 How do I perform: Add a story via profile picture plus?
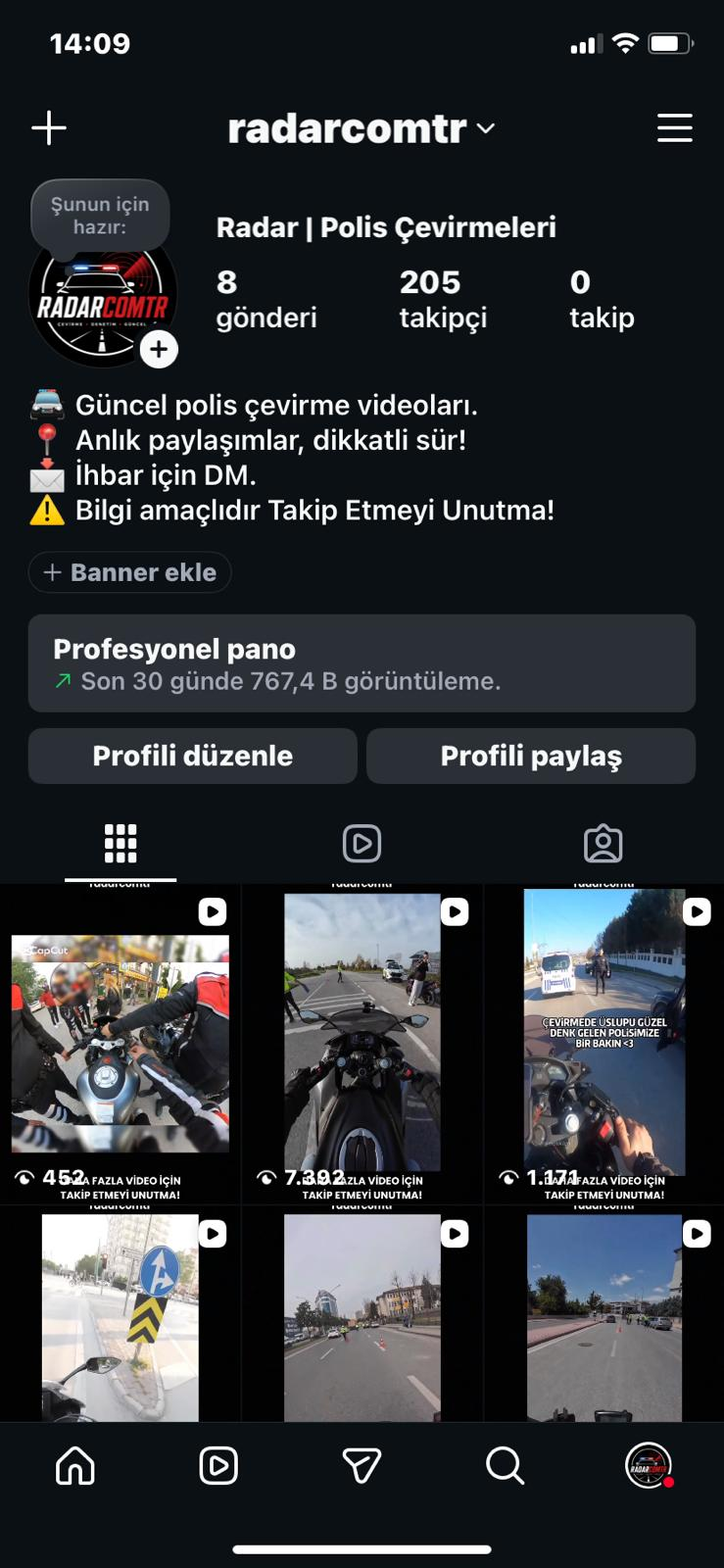point(159,350)
